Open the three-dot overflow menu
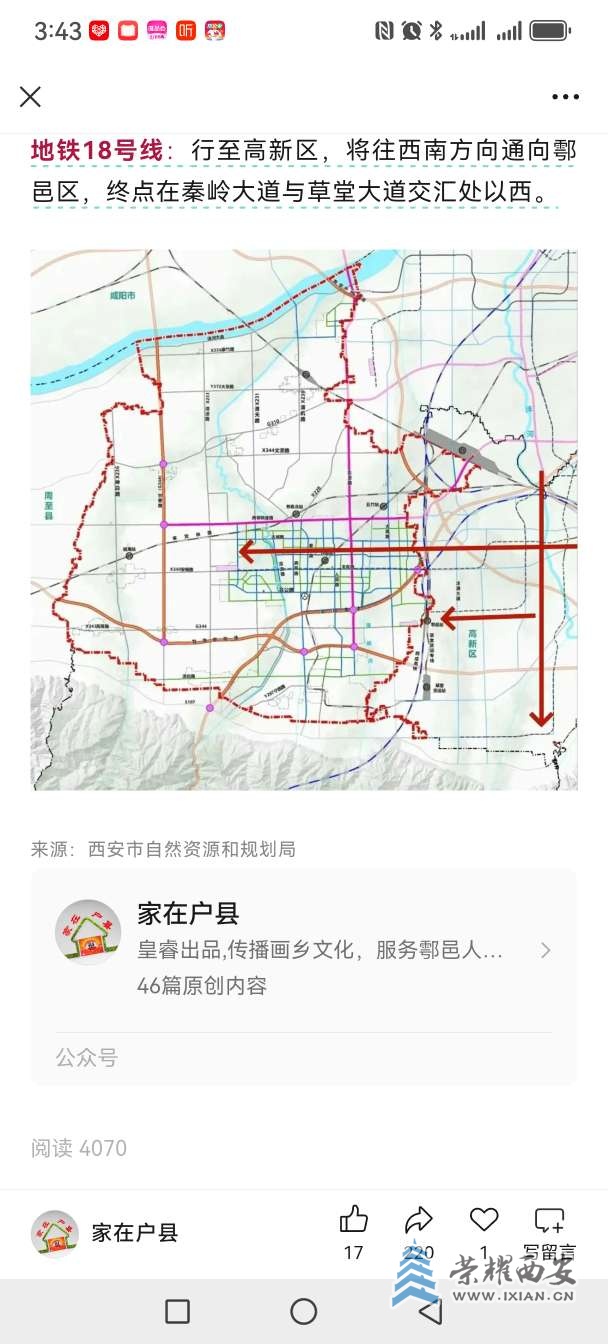The image size is (608, 1344). [565, 97]
